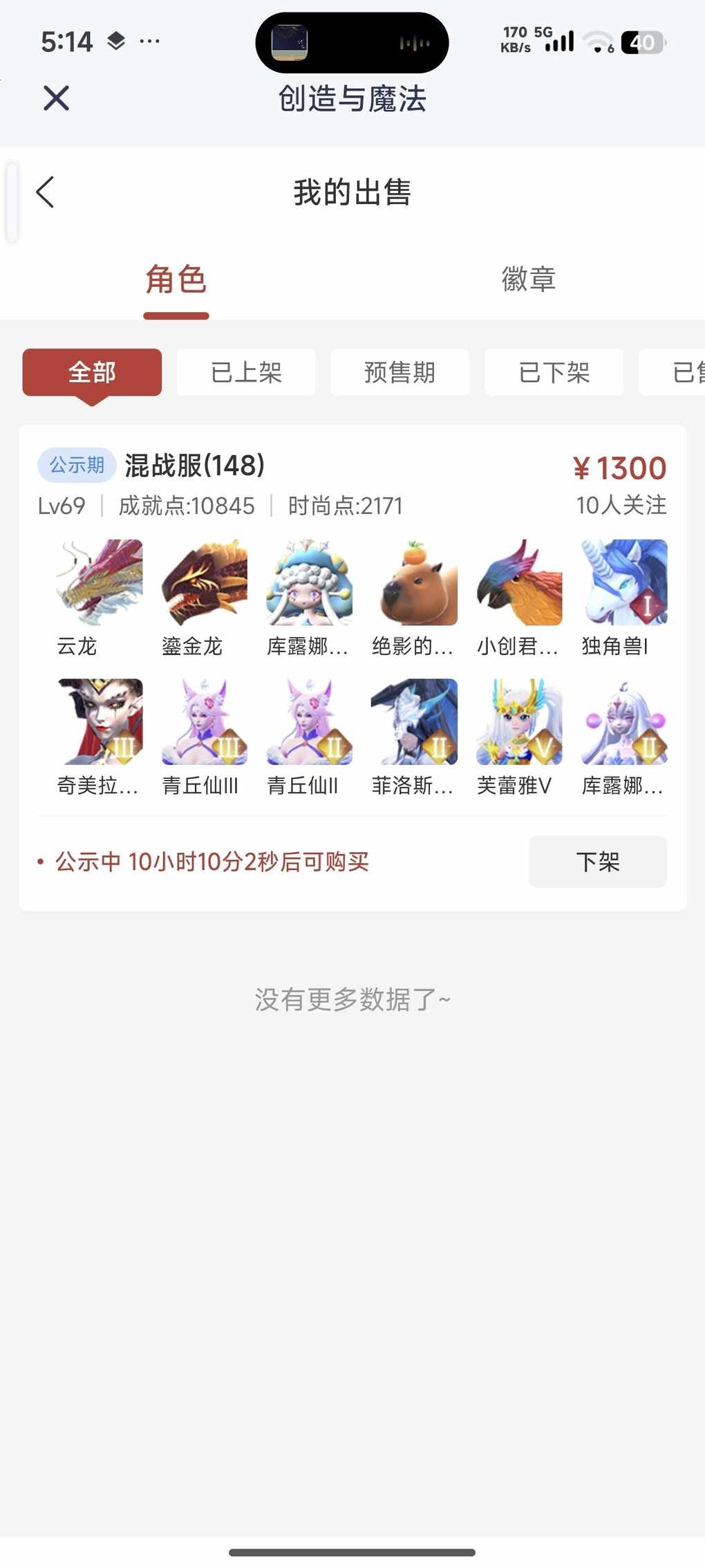705x1568 pixels.
Task: Show 已下架 listings
Action: (554, 373)
